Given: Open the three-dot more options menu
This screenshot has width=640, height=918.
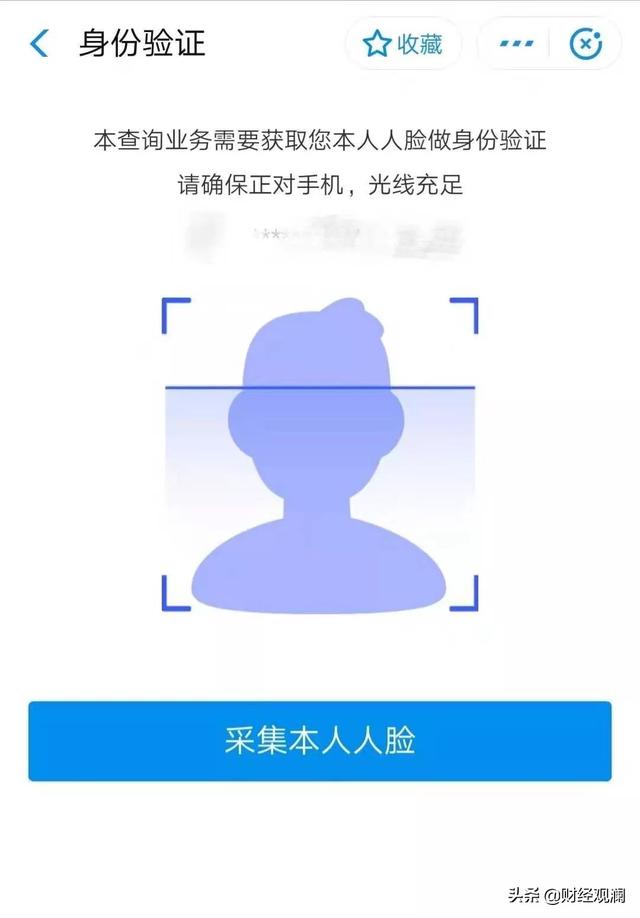Looking at the screenshot, I should tap(516, 45).
